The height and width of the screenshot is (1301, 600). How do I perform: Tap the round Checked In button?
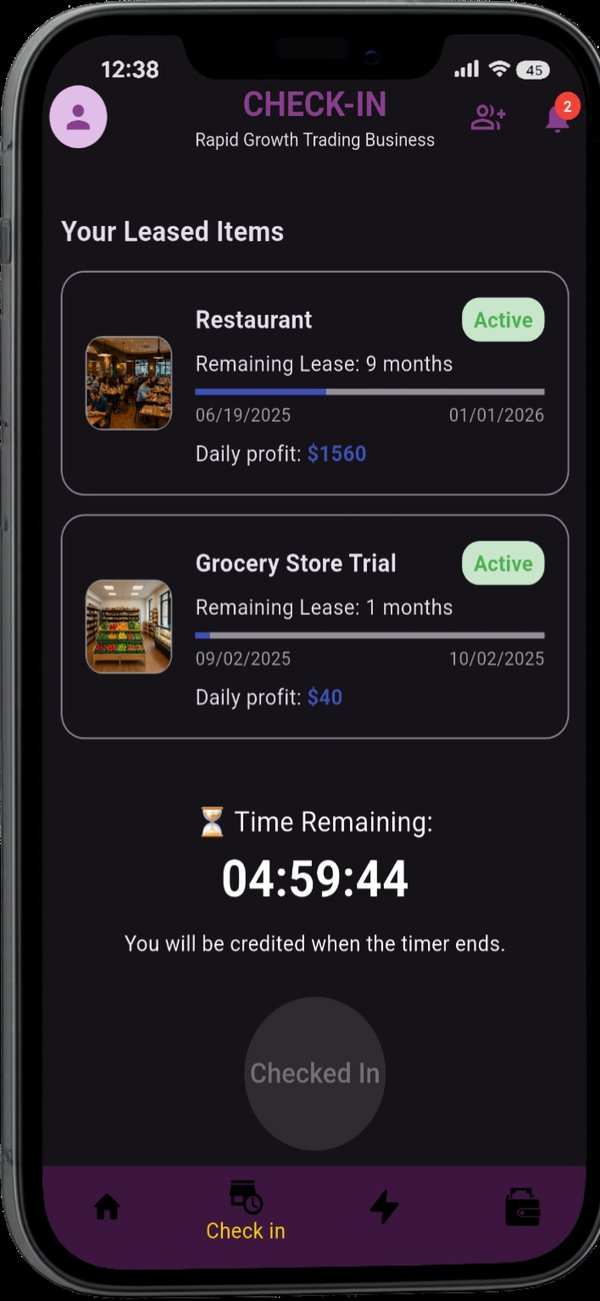coord(314,1073)
